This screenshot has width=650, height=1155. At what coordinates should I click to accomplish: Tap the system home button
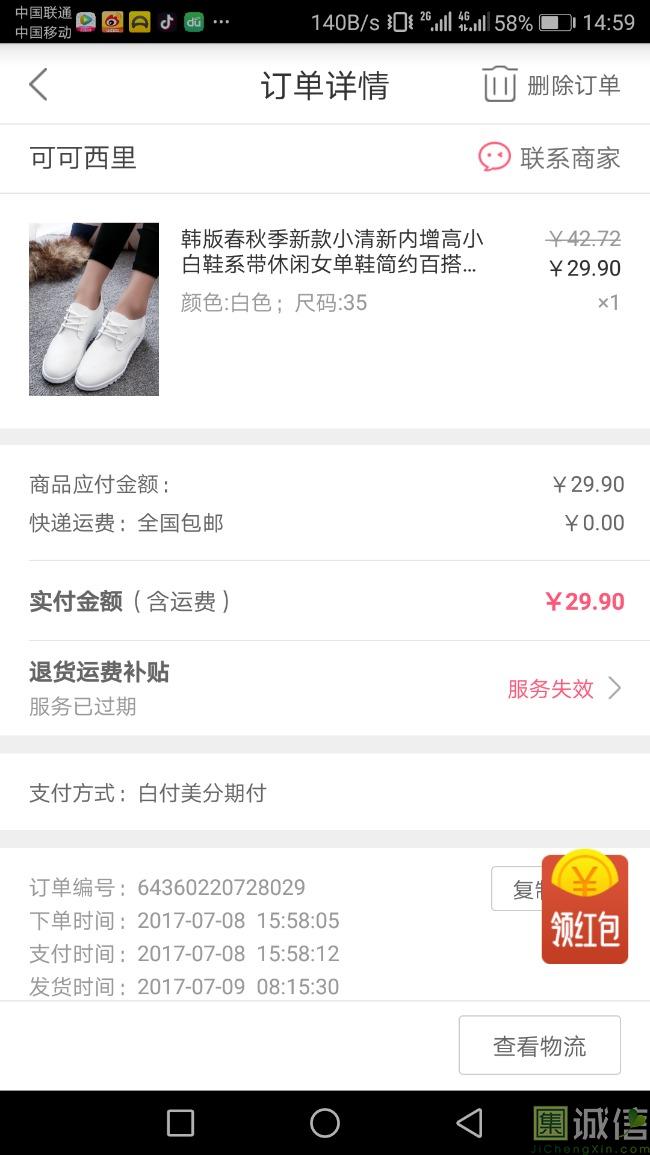click(325, 1123)
